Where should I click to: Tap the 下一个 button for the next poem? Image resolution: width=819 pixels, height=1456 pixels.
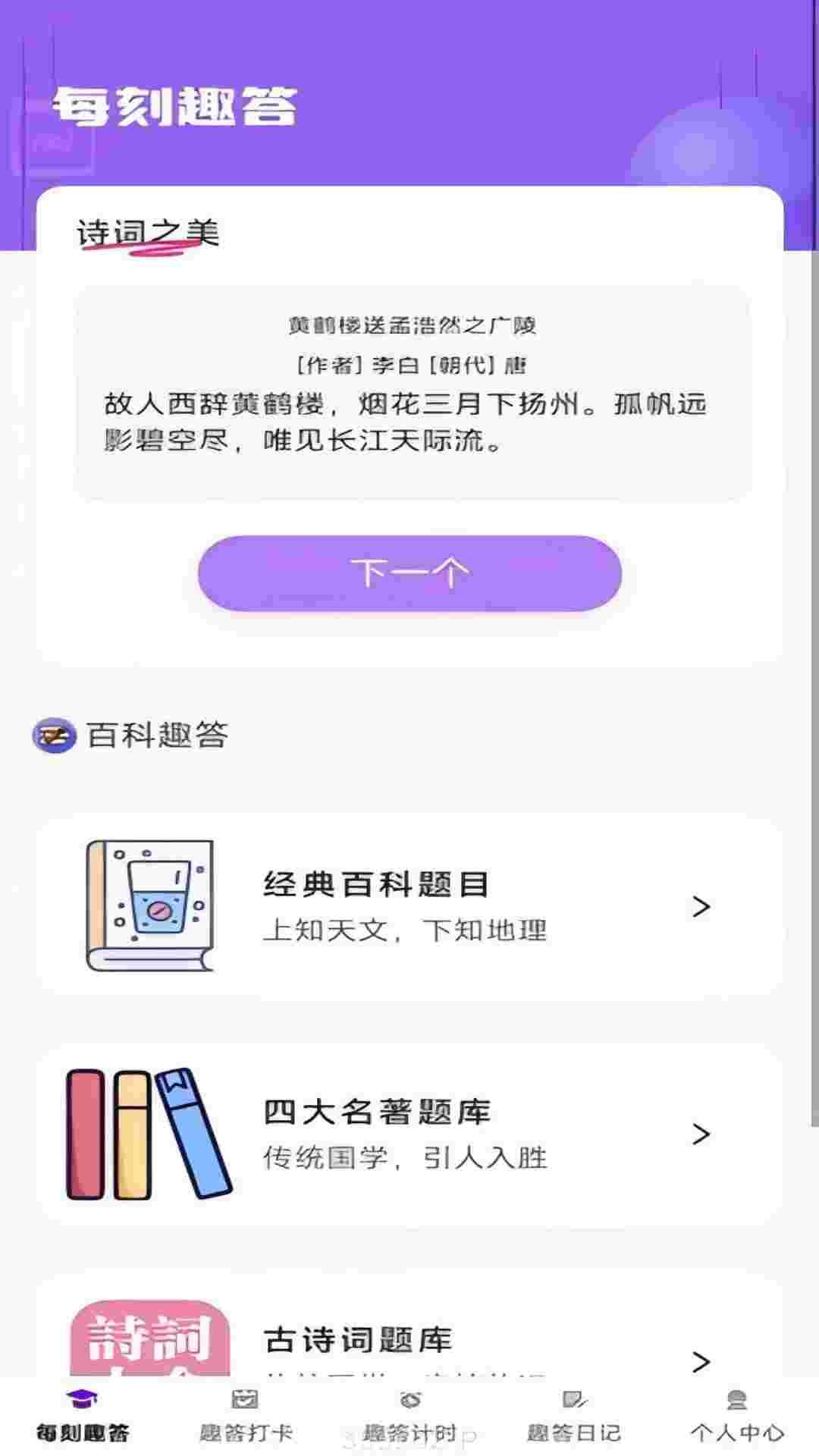tap(409, 573)
